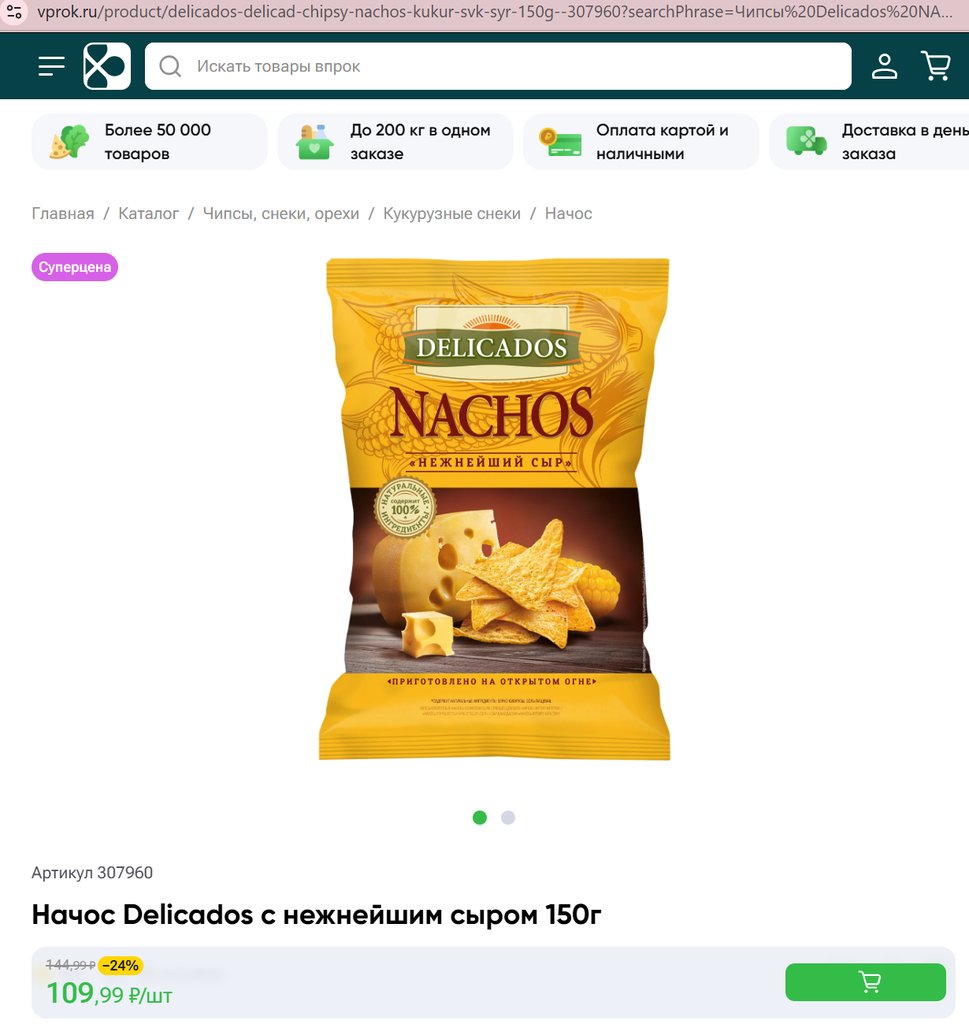This screenshot has width=969, height=1024.
Task: Open "Кукурузные снеки" breadcrumb
Action: (x=452, y=213)
